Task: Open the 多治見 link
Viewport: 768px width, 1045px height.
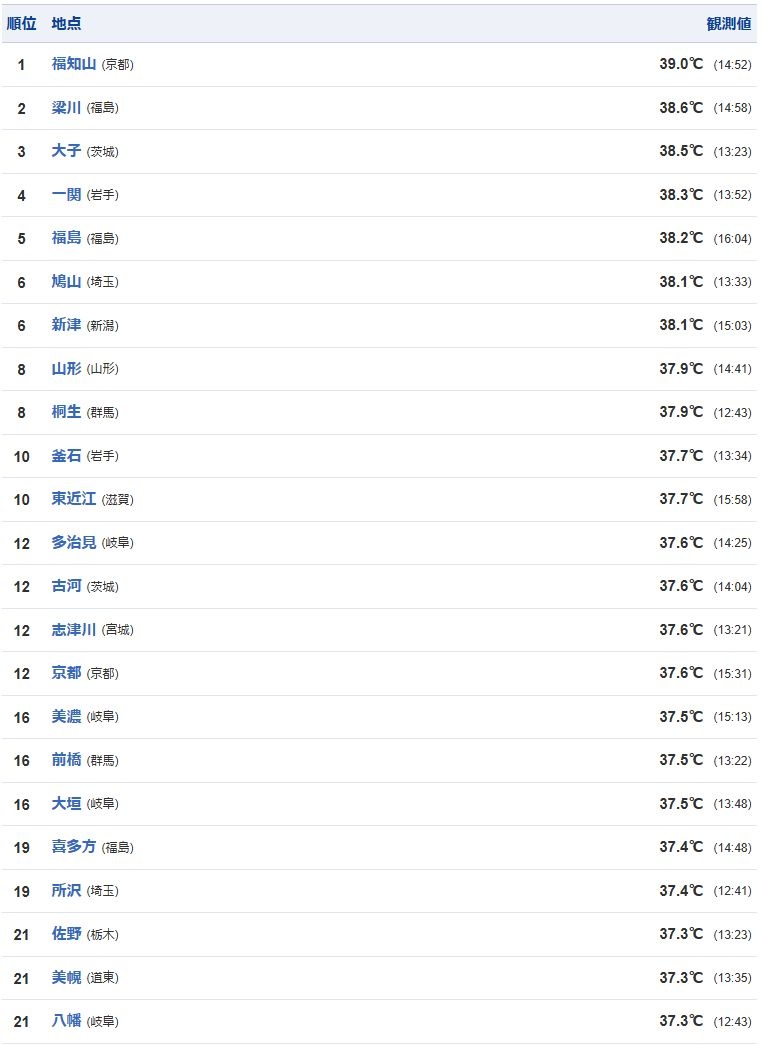Action: 74,543
